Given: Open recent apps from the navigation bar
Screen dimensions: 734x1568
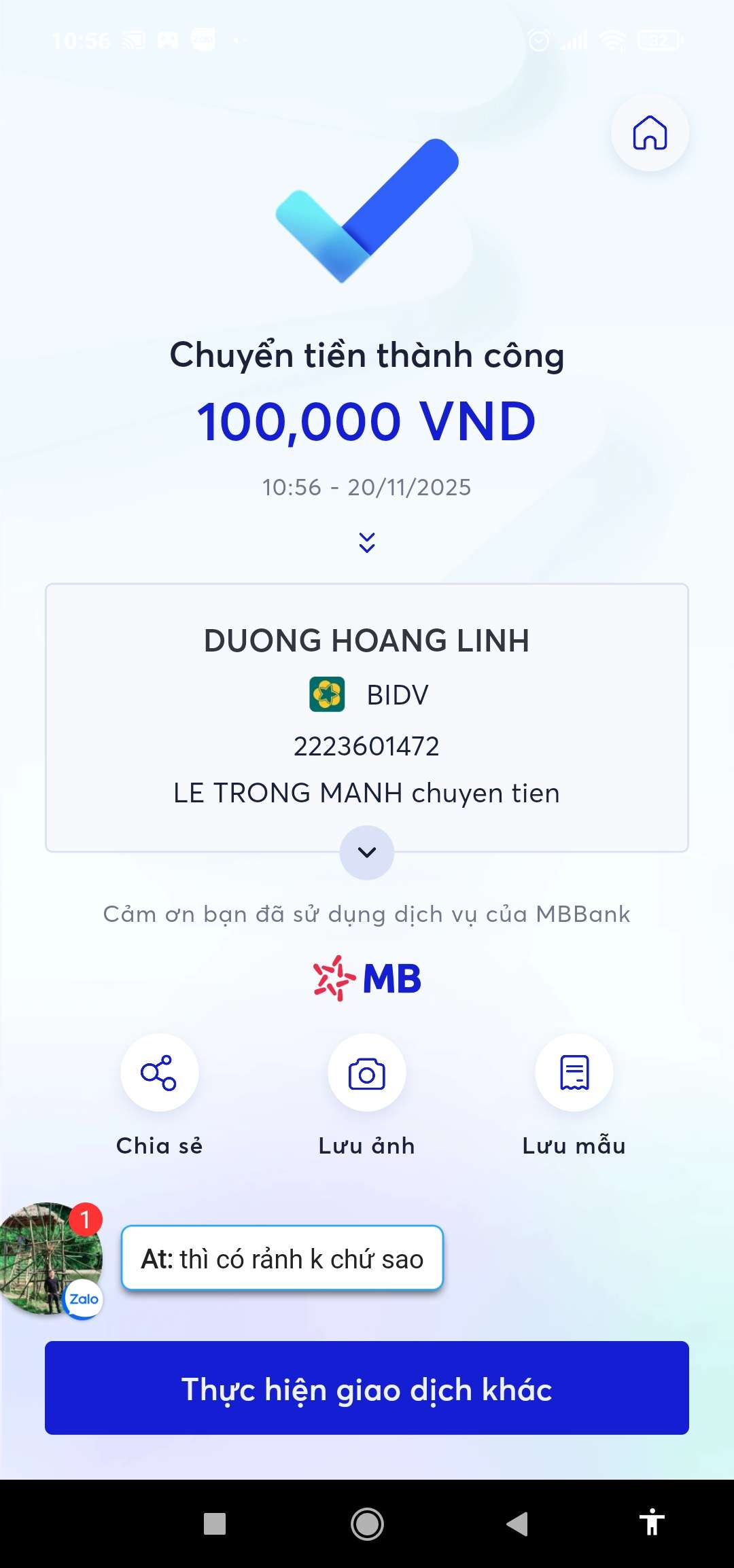Looking at the screenshot, I should coord(215,1524).
